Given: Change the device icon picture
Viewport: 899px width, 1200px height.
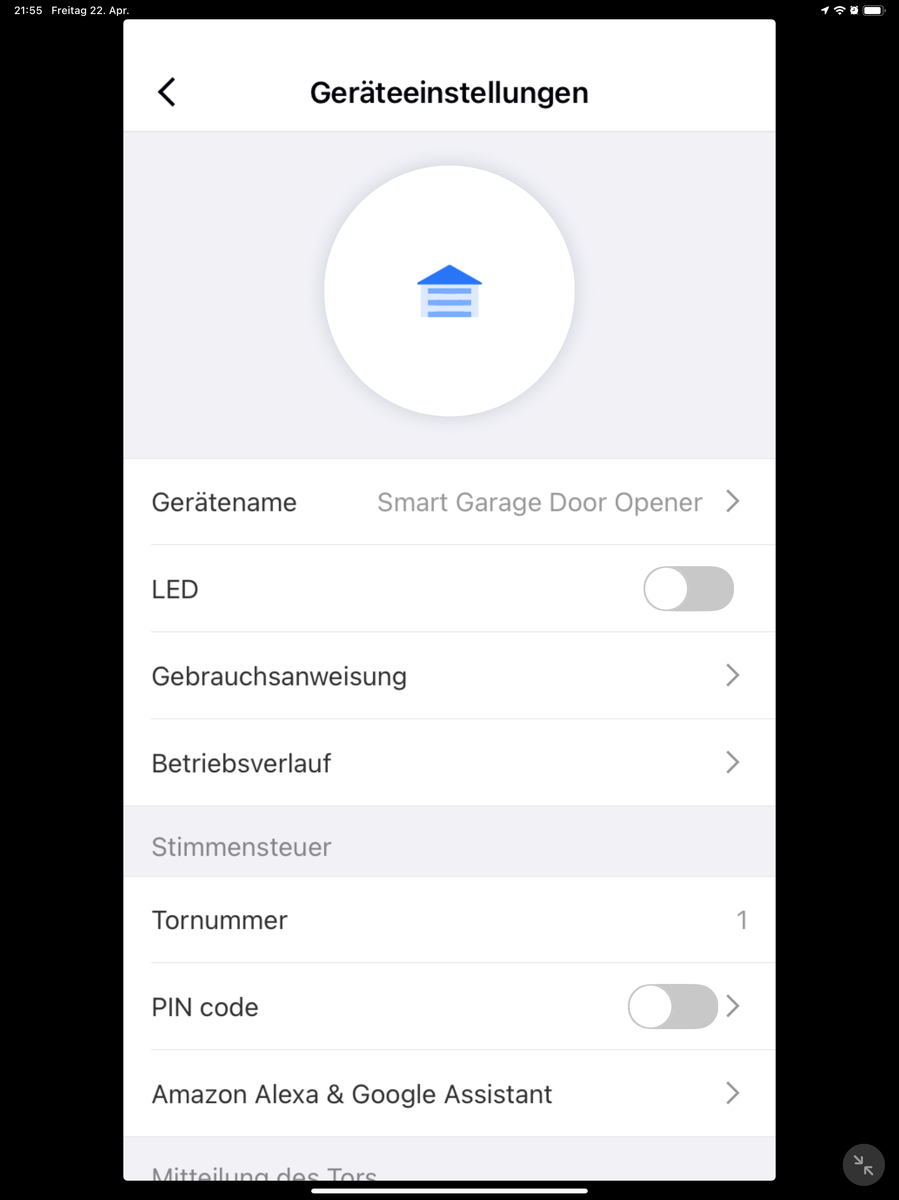Looking at the screenshot, I should [449, 291].
